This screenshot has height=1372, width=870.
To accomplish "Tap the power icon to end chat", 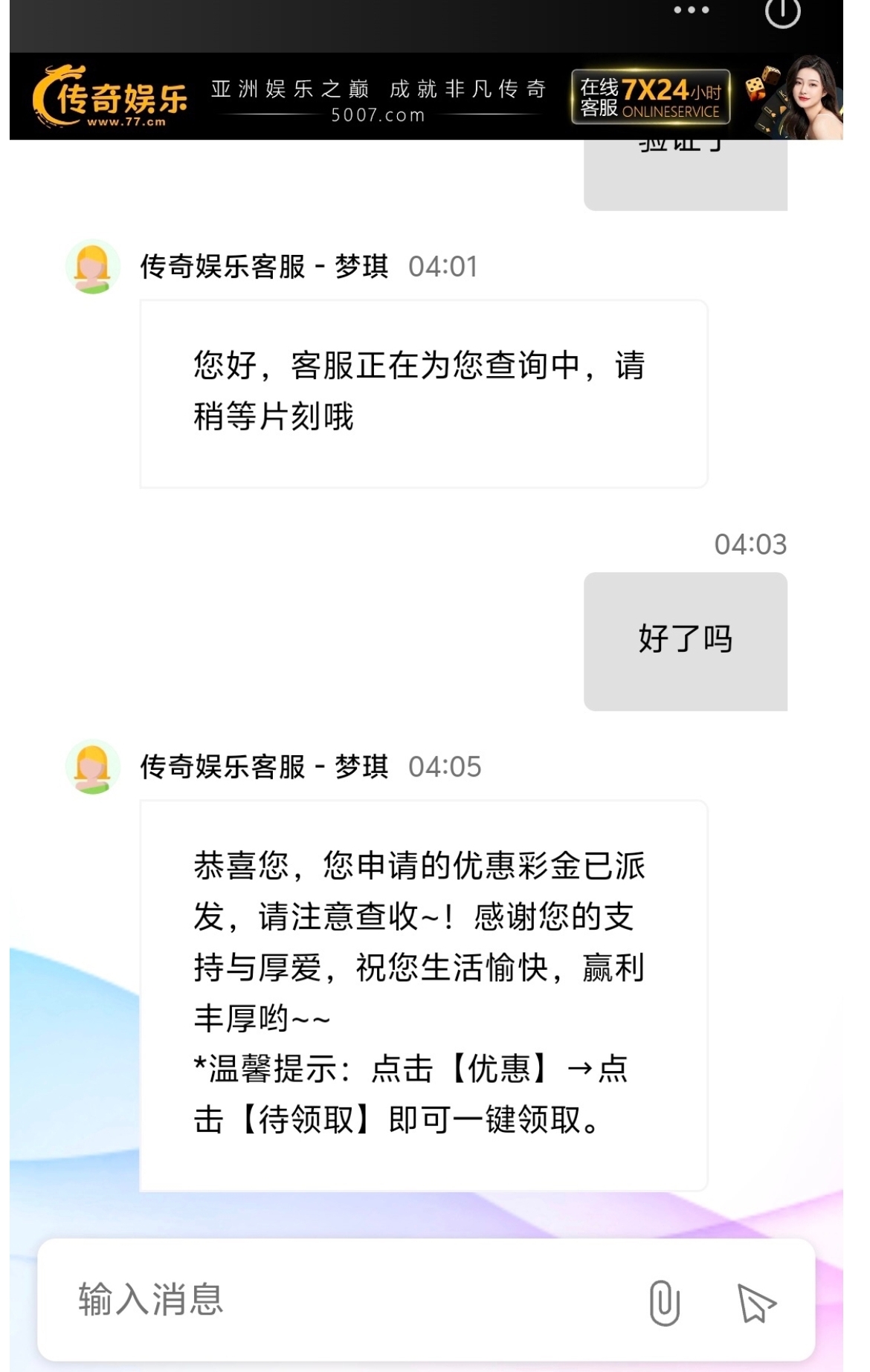I will click(x=782, y=12).
